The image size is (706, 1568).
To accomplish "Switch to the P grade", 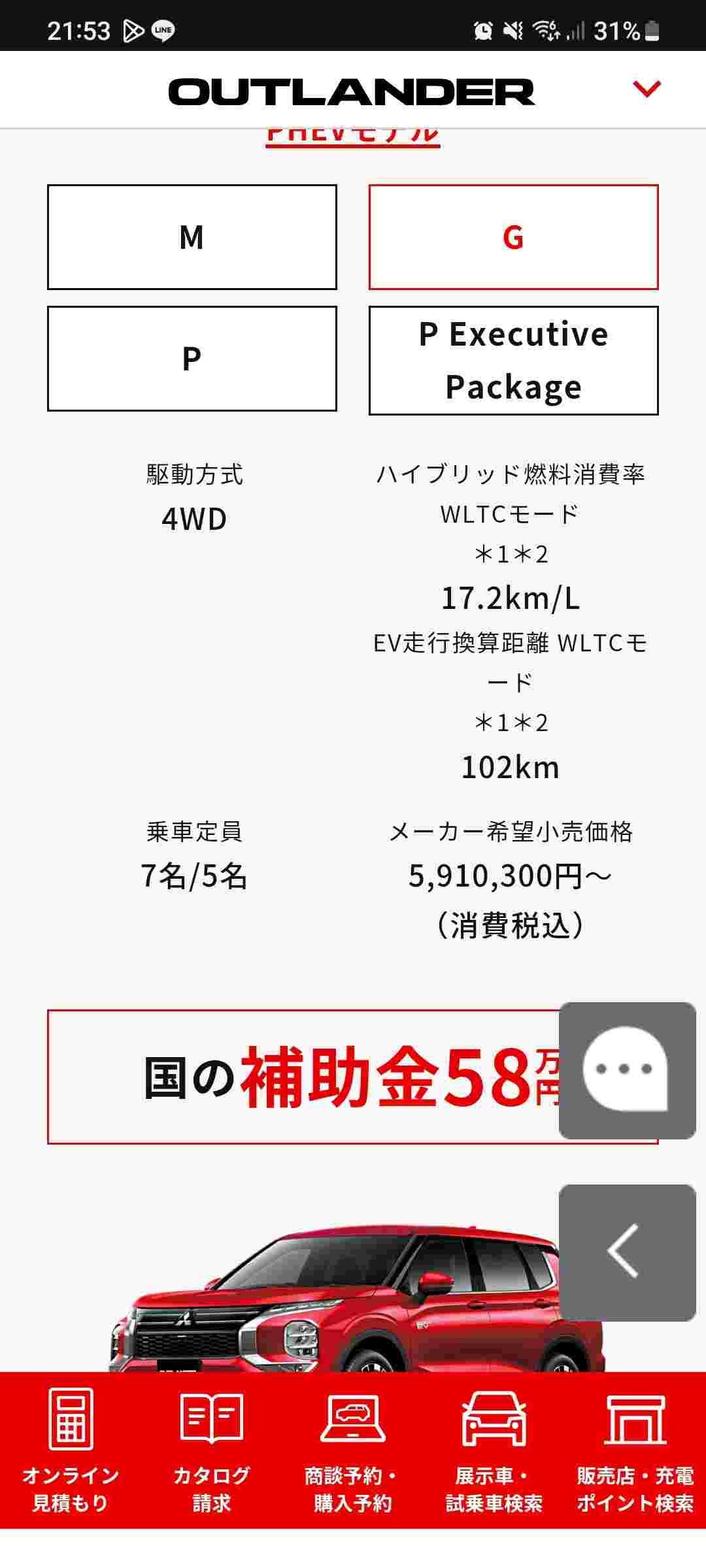I will pos(192,359).
